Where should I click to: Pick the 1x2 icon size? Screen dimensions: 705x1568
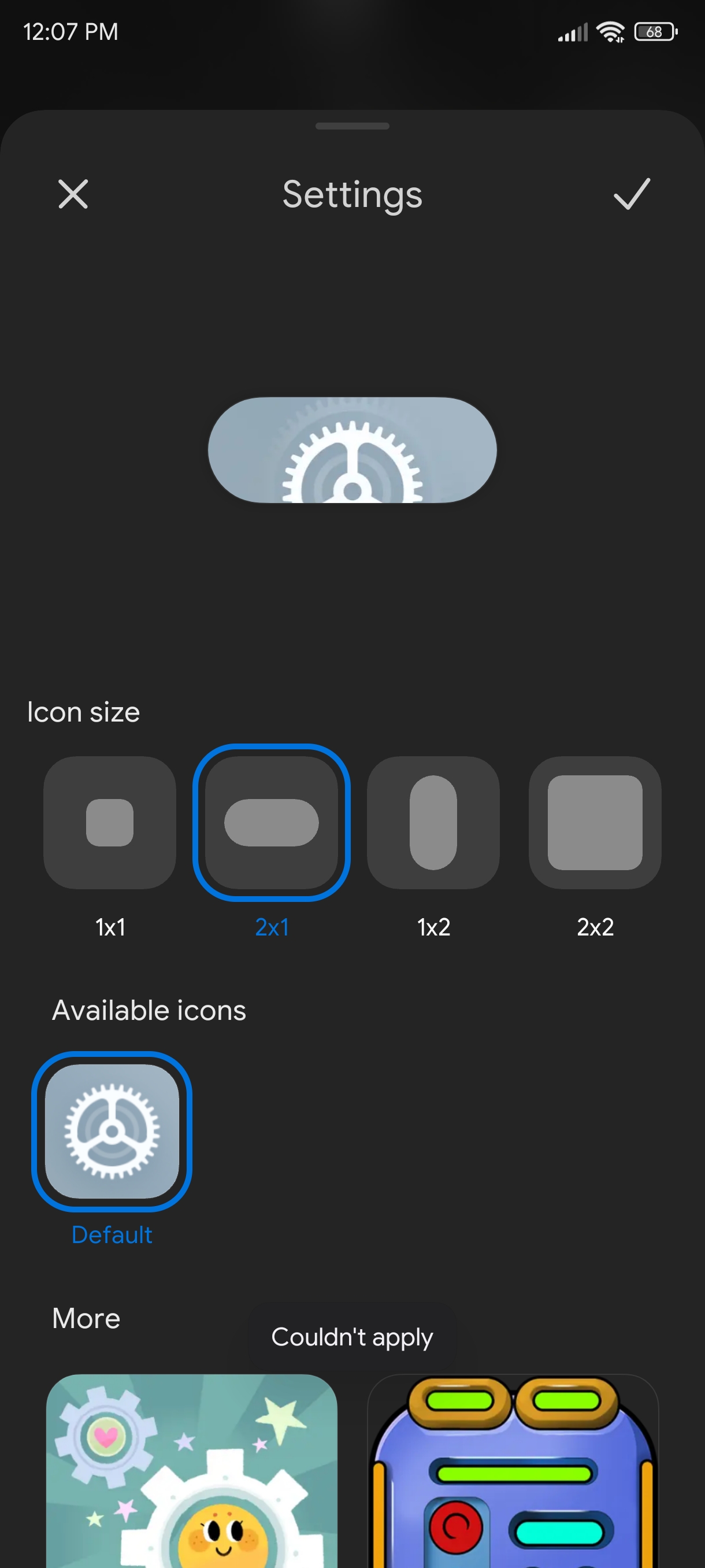pos(433,822)
